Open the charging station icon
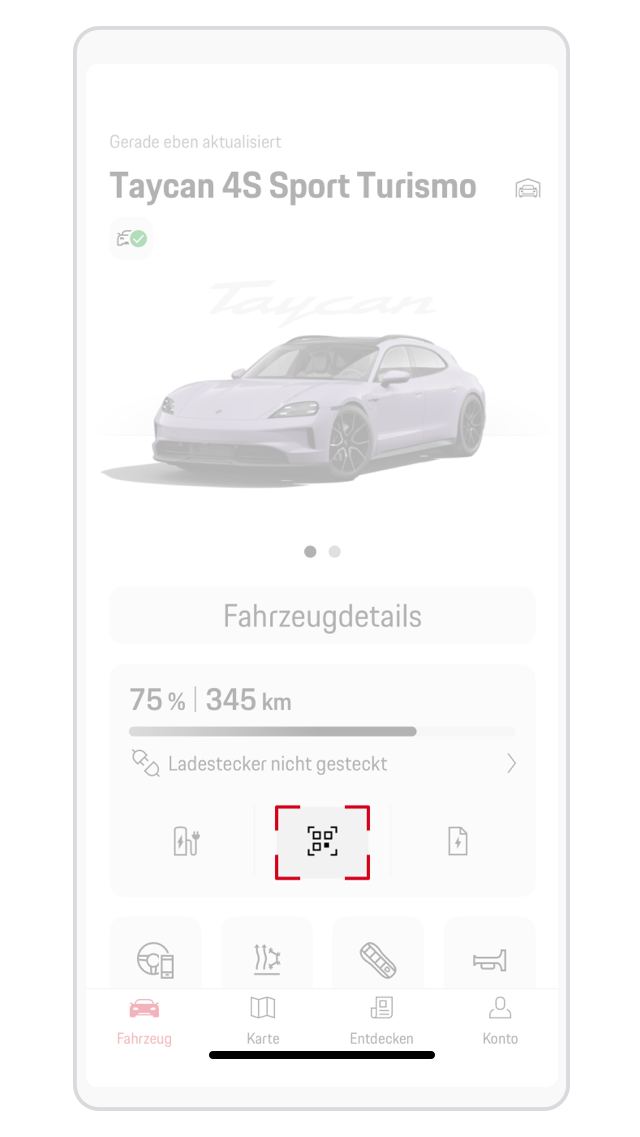640x1137 pixels. (x=186, y=842)
